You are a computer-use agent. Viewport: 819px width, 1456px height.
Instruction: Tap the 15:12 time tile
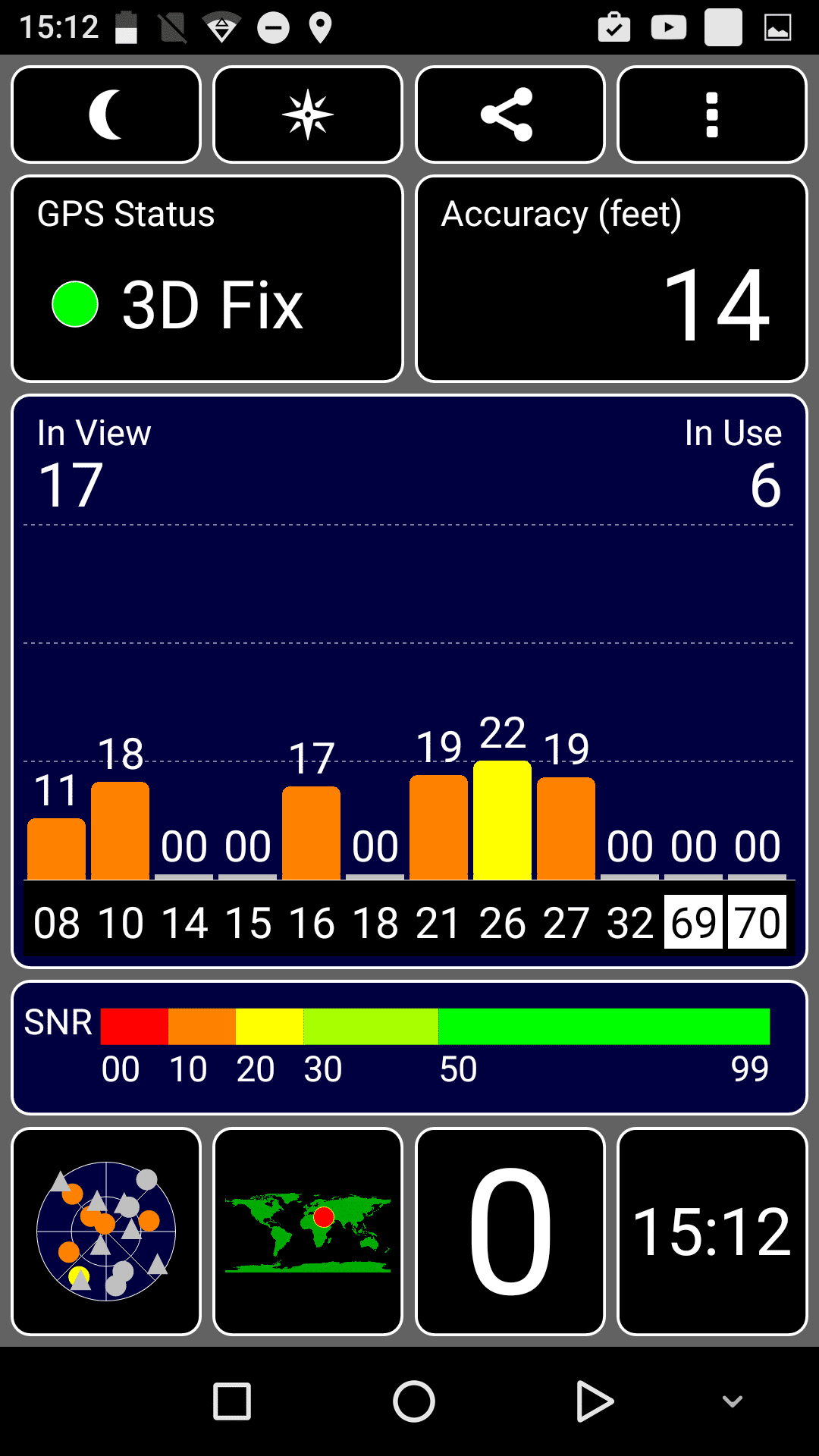point(711,1231)
